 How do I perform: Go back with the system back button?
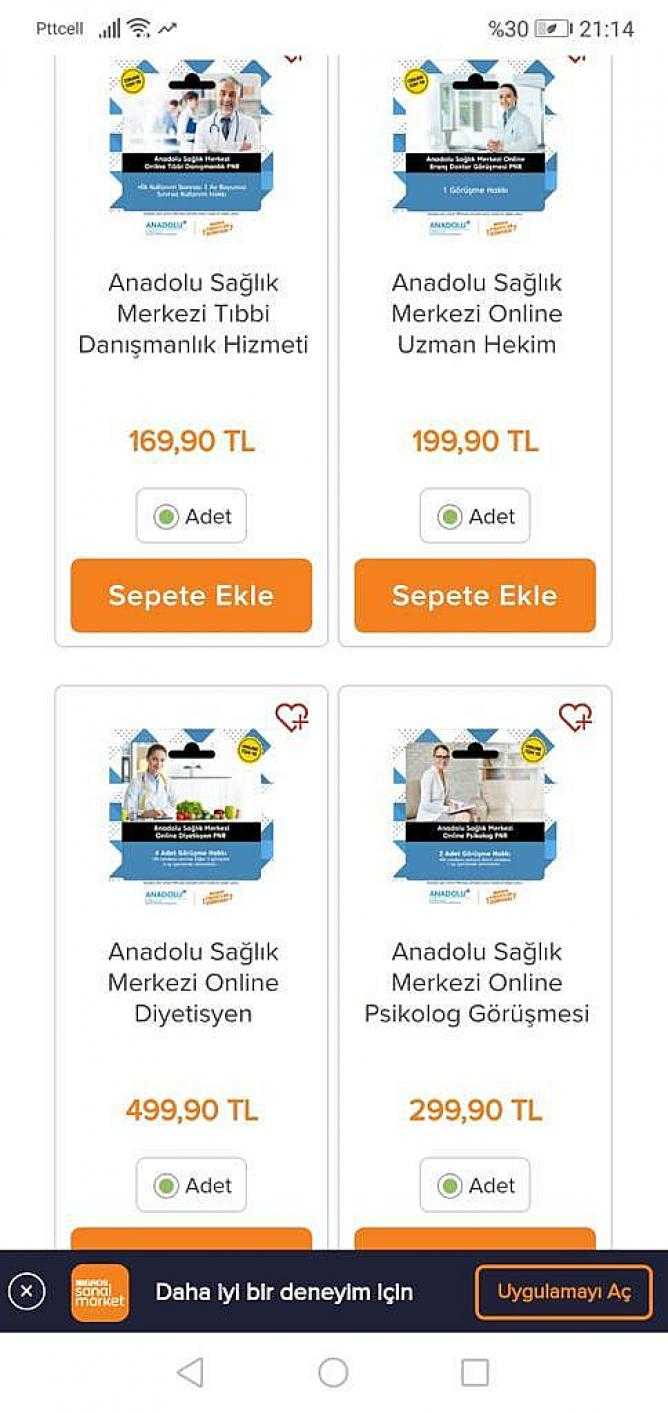[x=190, y=1373]
